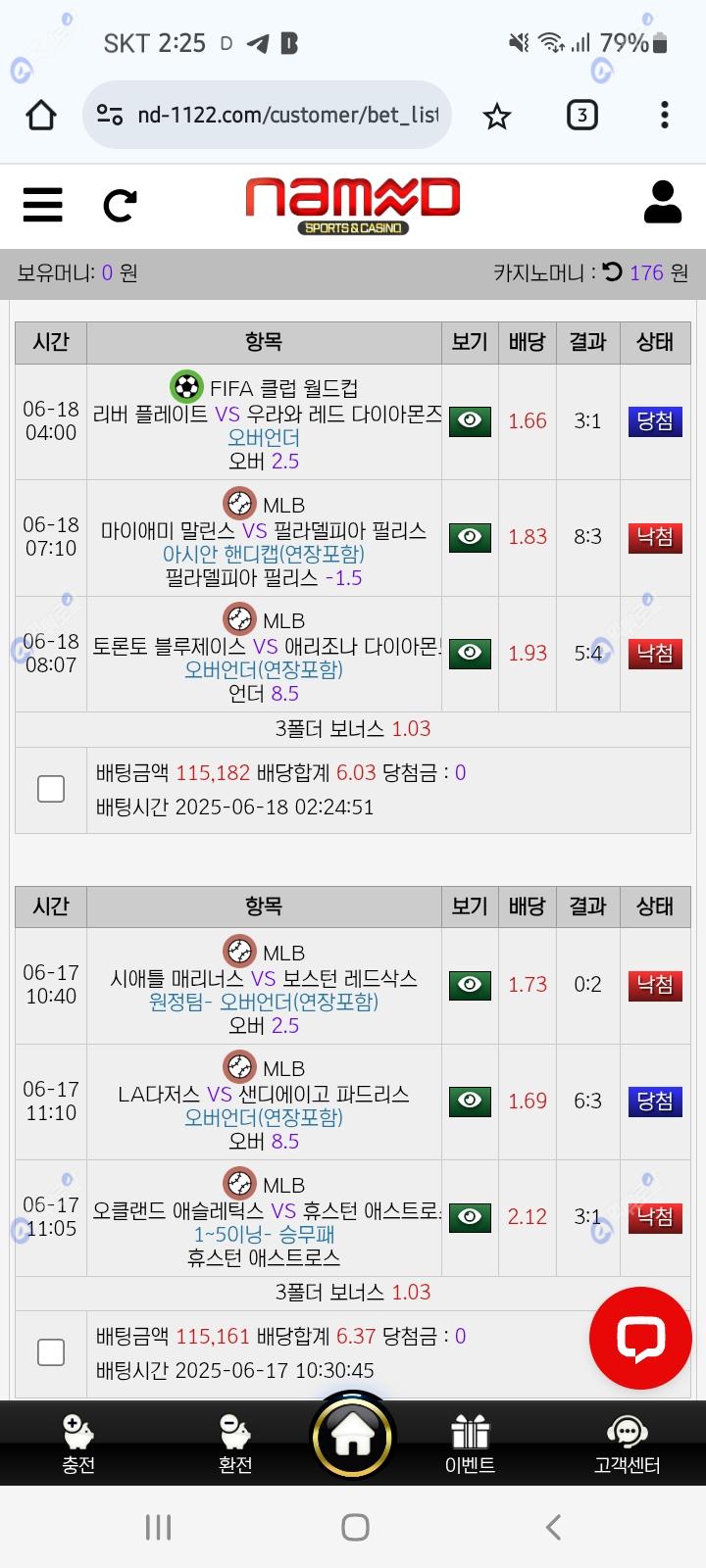Open the 고객센터 customer center tab
Image resolution: width=706 pixels, height=1568 pixels.
point(627,1444)
